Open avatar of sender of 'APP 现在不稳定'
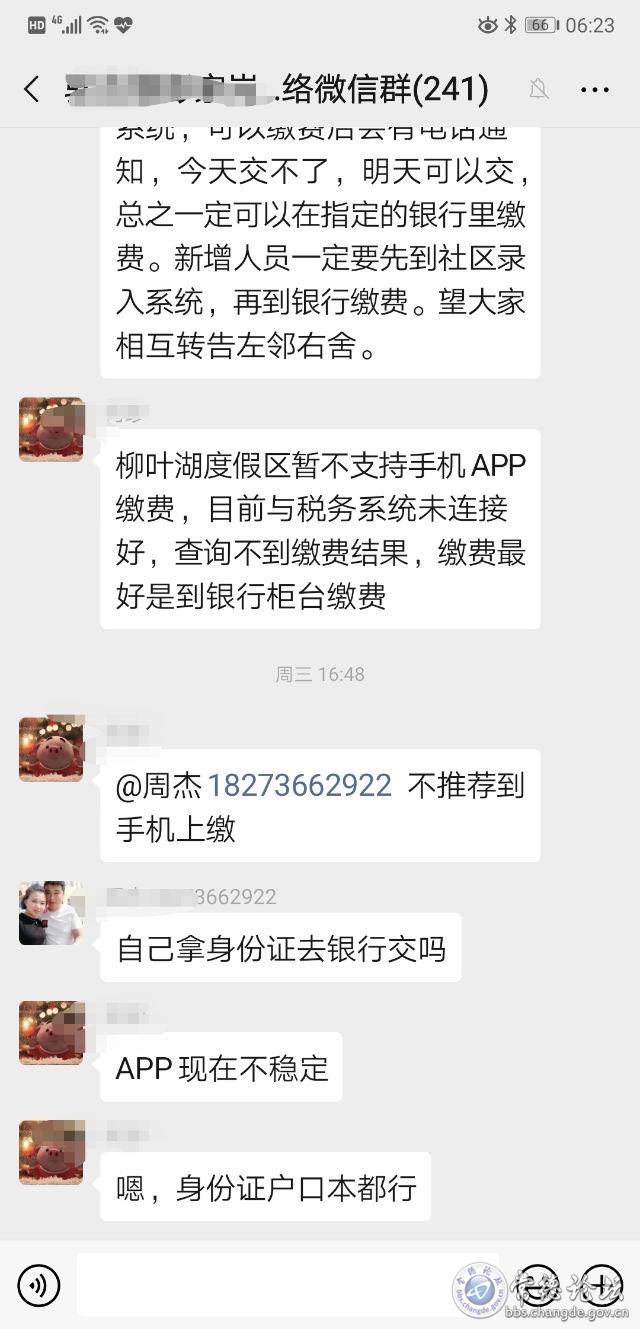640x1329 pixels. 51,1033
